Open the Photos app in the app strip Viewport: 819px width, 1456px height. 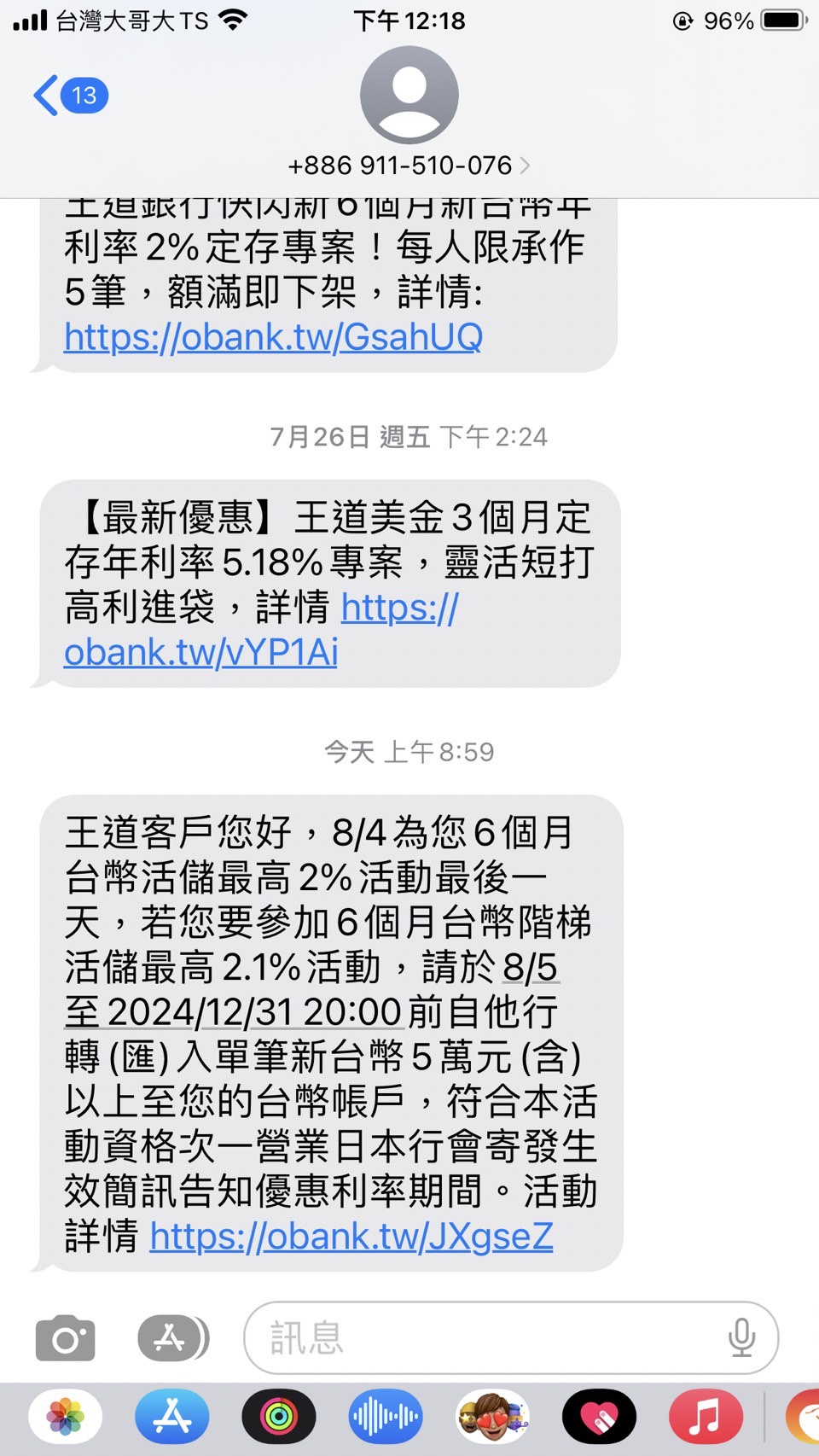tap(66, 1418)
